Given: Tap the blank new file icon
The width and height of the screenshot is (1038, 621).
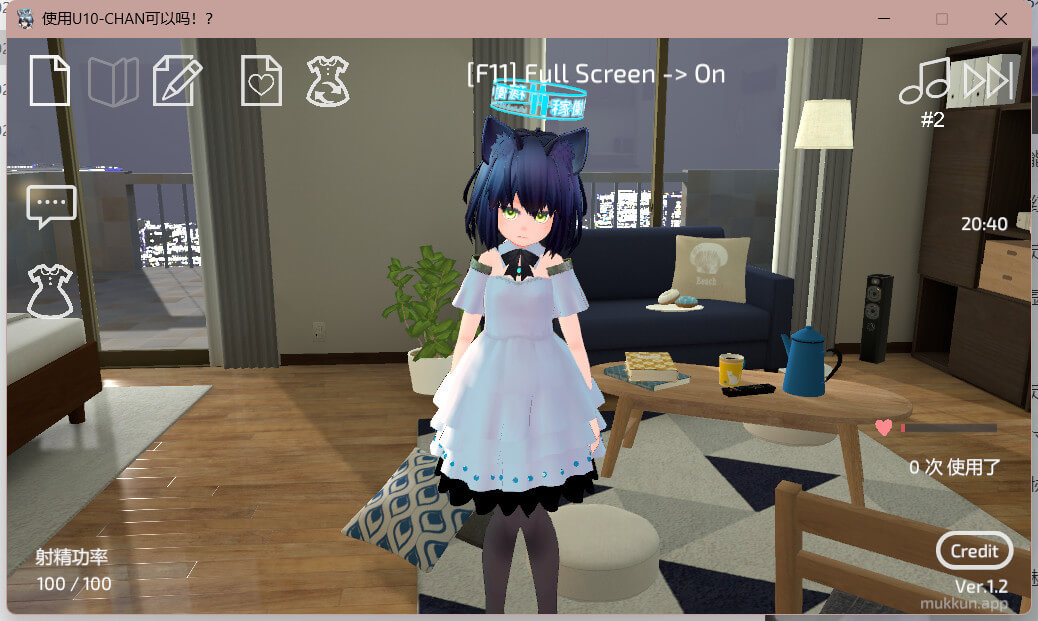Looking at the screenshot, I should [50, 81].
